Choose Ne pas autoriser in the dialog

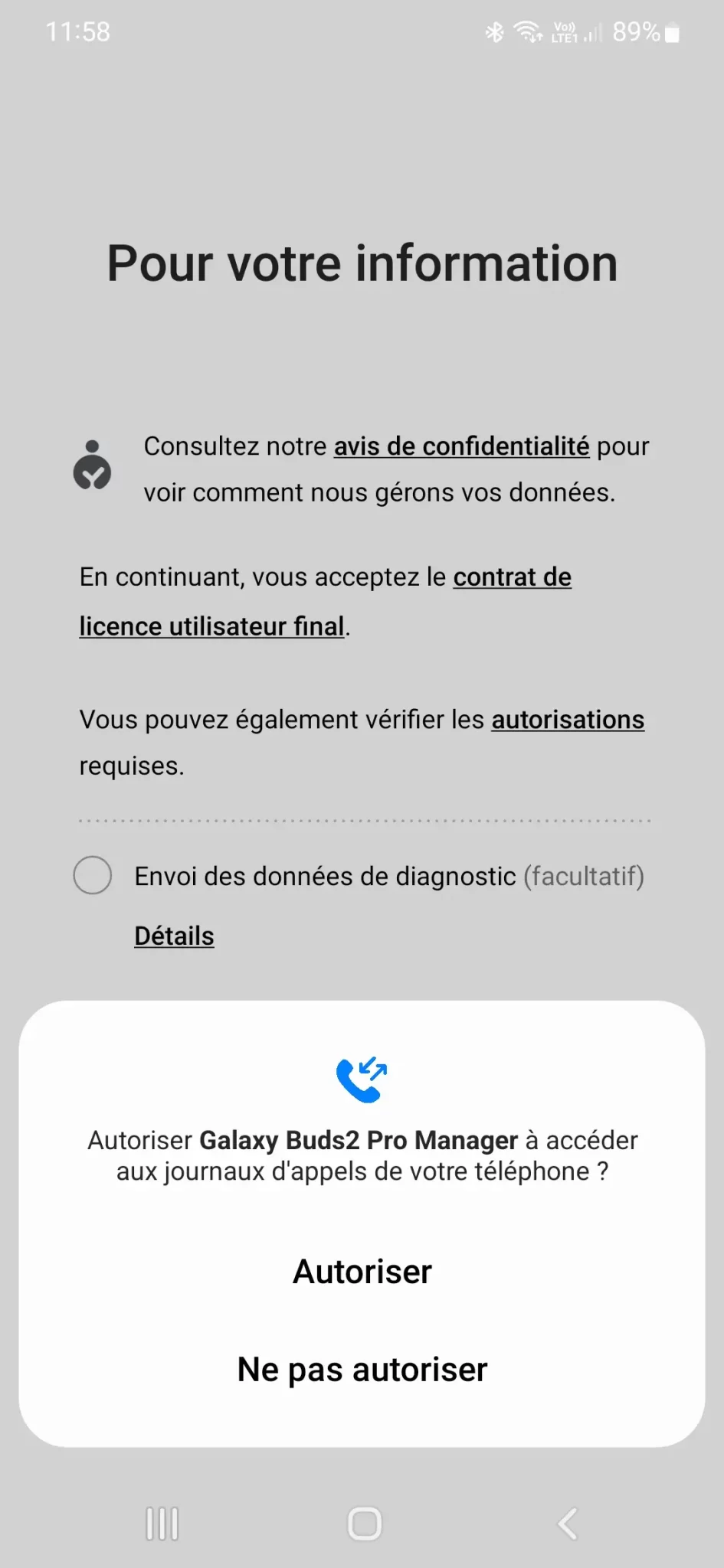(362, 1370)
